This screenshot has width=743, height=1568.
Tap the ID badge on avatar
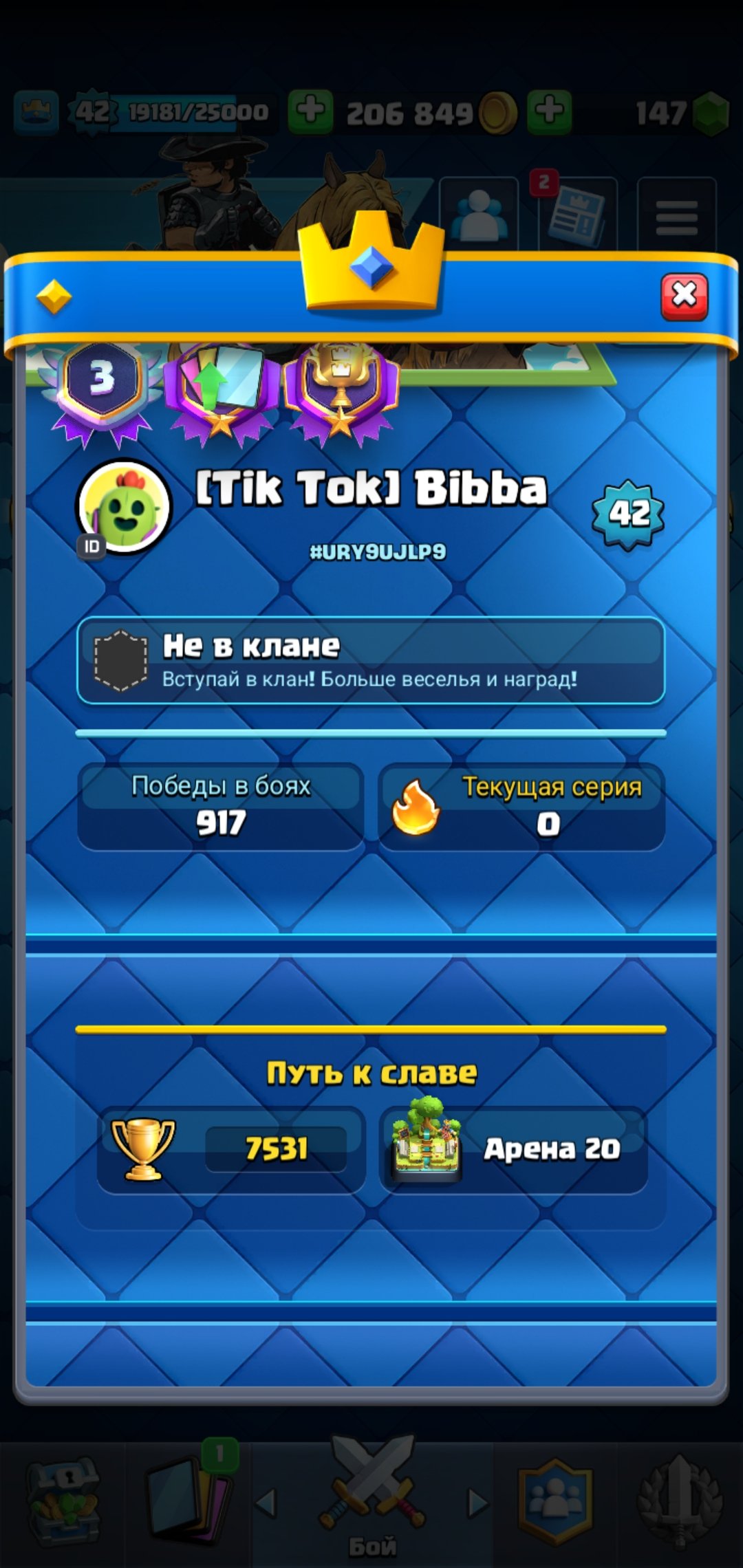[92, 547]
